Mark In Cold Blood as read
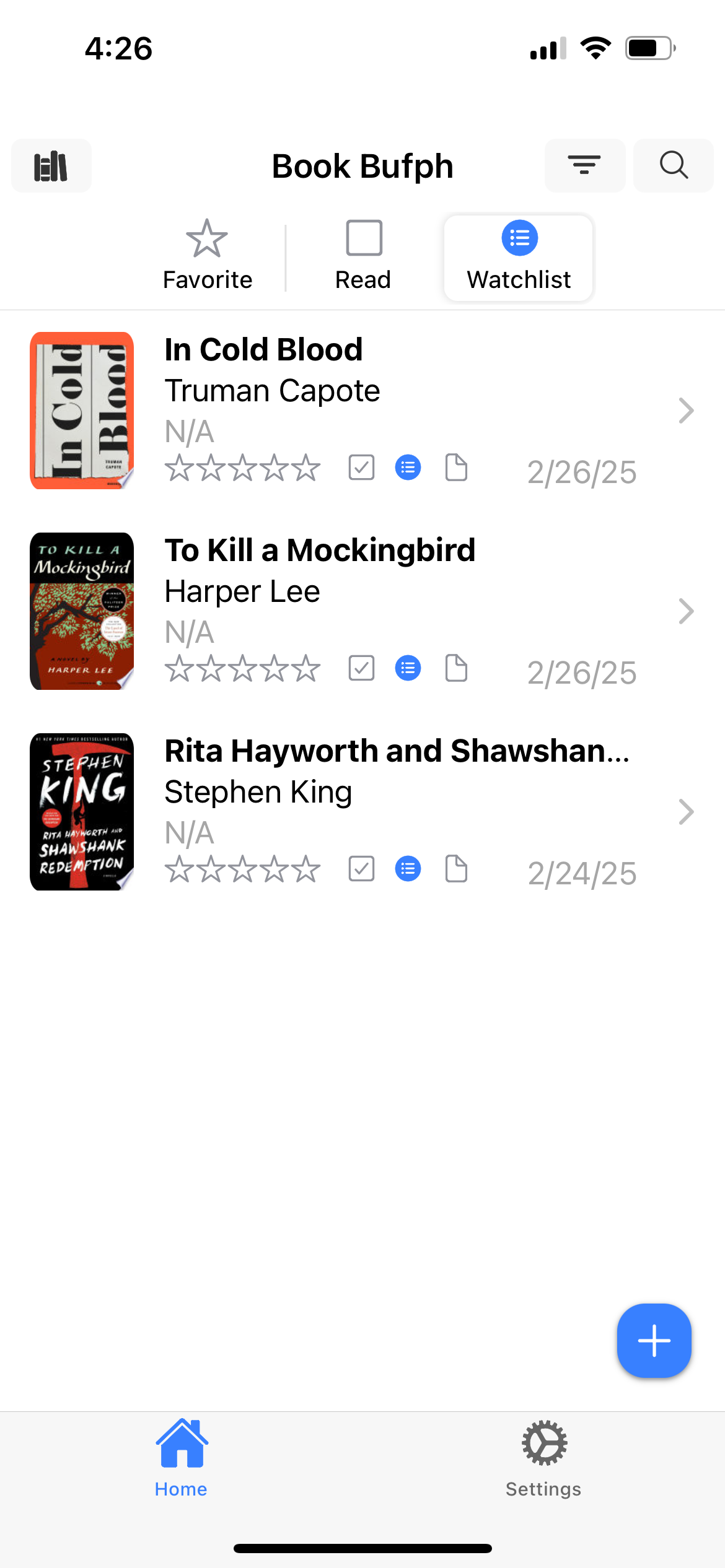The height and width of the screenshot is (1568, 725). [x=361, y=468]
